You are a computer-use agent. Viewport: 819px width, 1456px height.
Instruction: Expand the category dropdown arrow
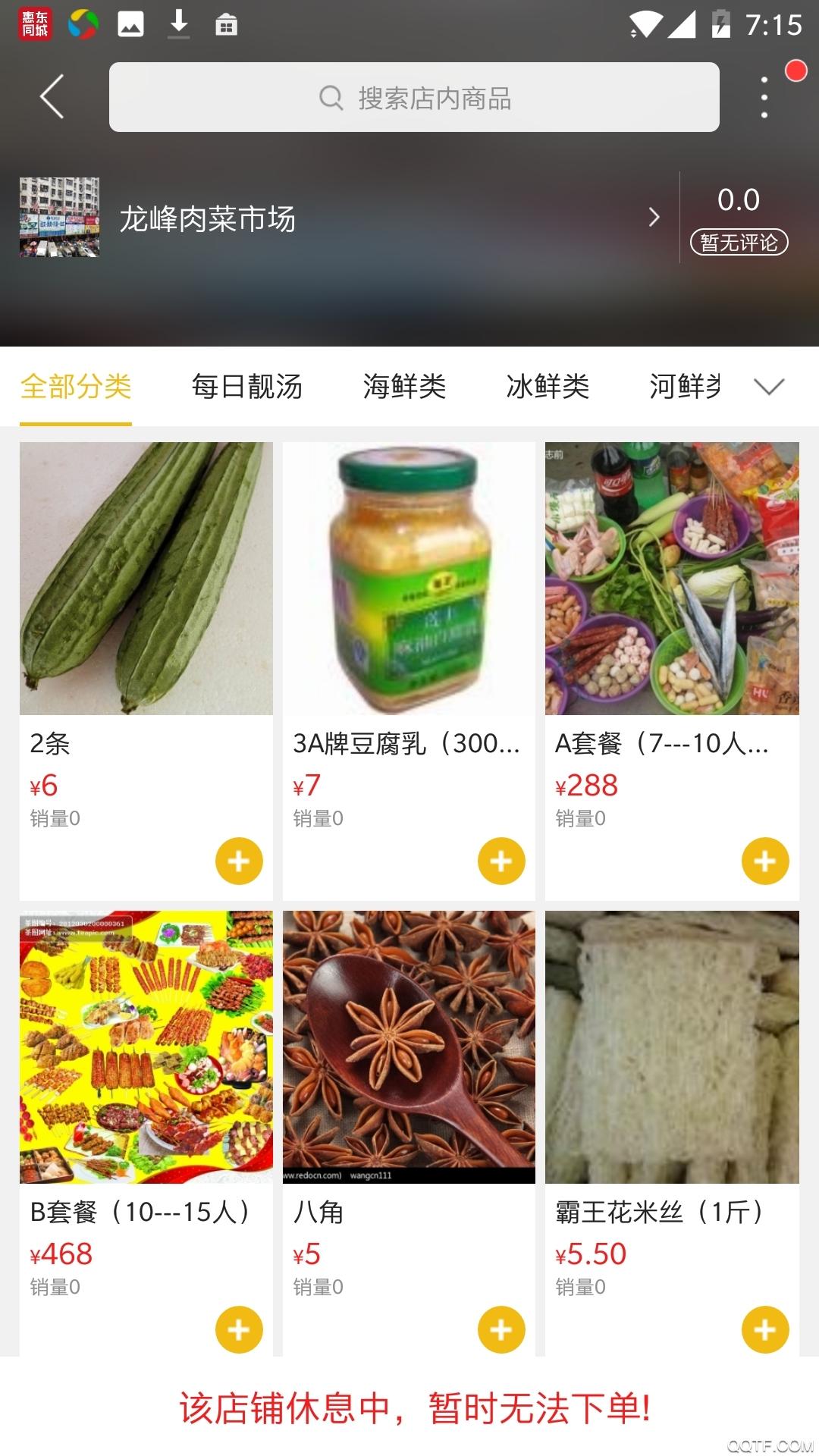click(769, 387)
